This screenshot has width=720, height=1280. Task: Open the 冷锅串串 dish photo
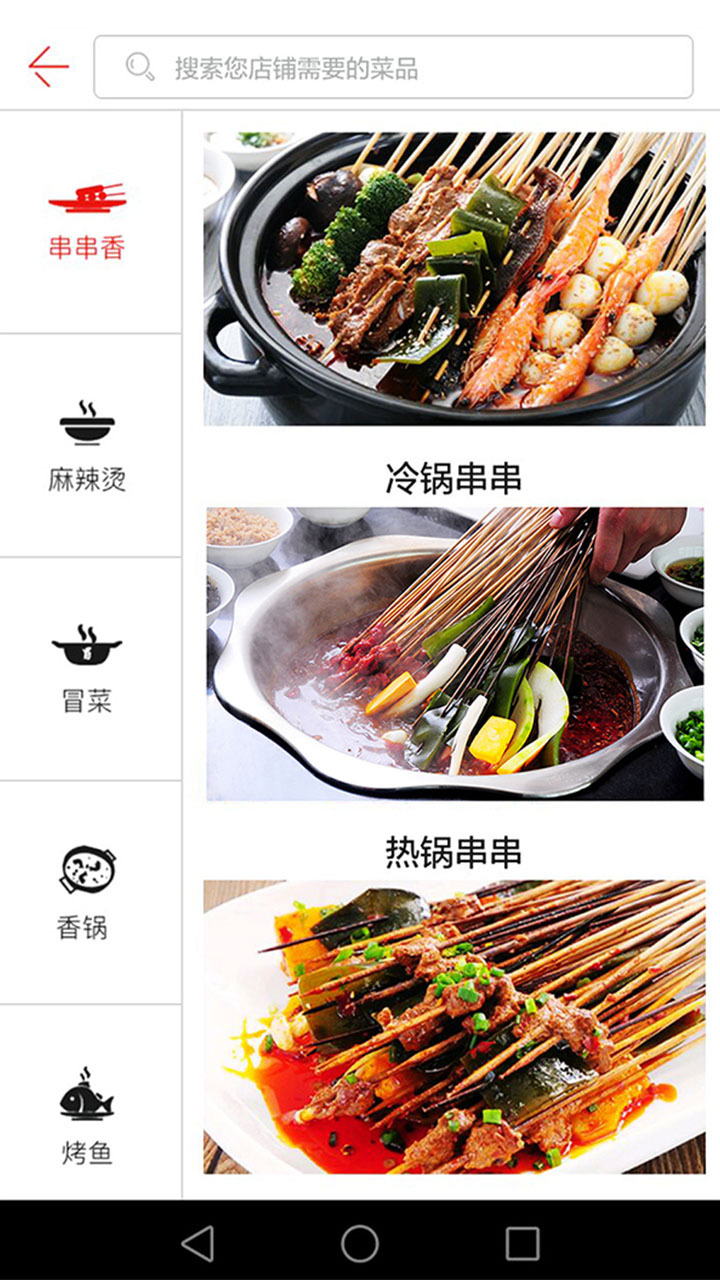tap(454, 278)
